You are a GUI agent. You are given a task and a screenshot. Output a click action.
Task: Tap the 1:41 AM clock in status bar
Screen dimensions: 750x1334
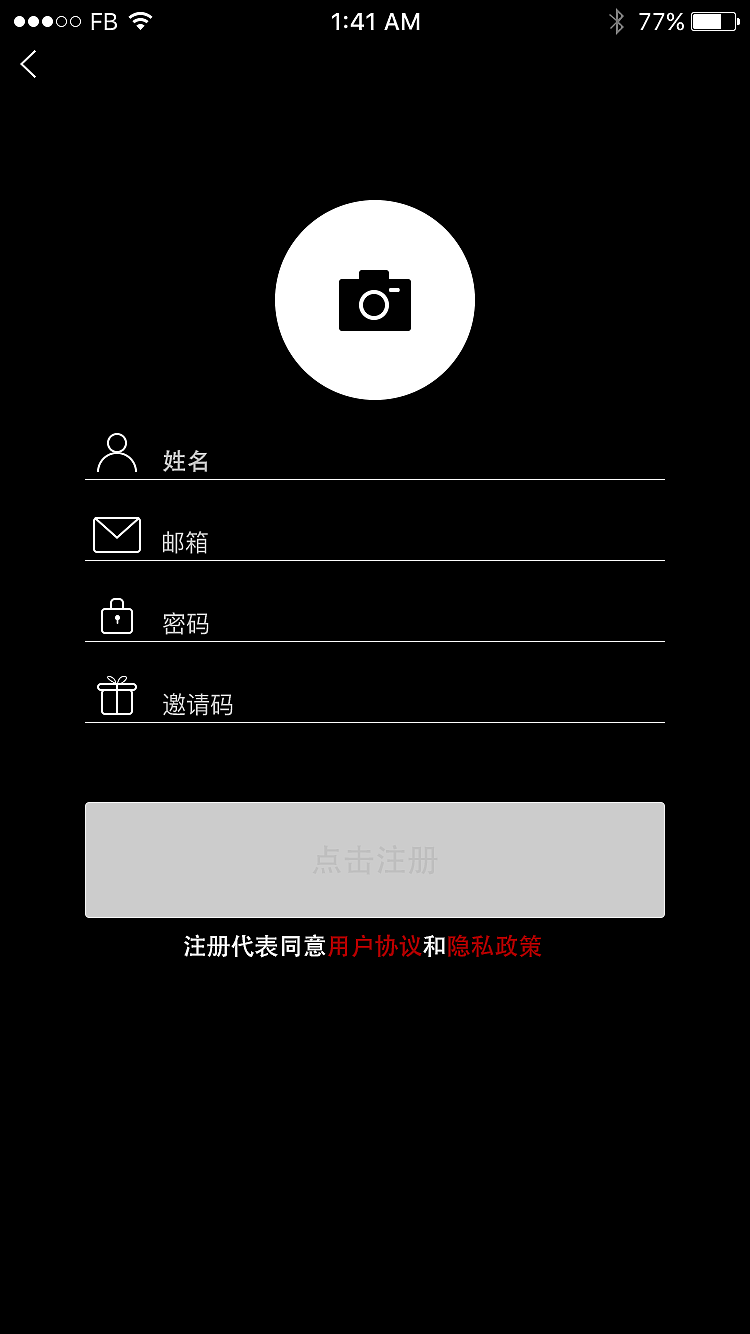tap(375, 21)
